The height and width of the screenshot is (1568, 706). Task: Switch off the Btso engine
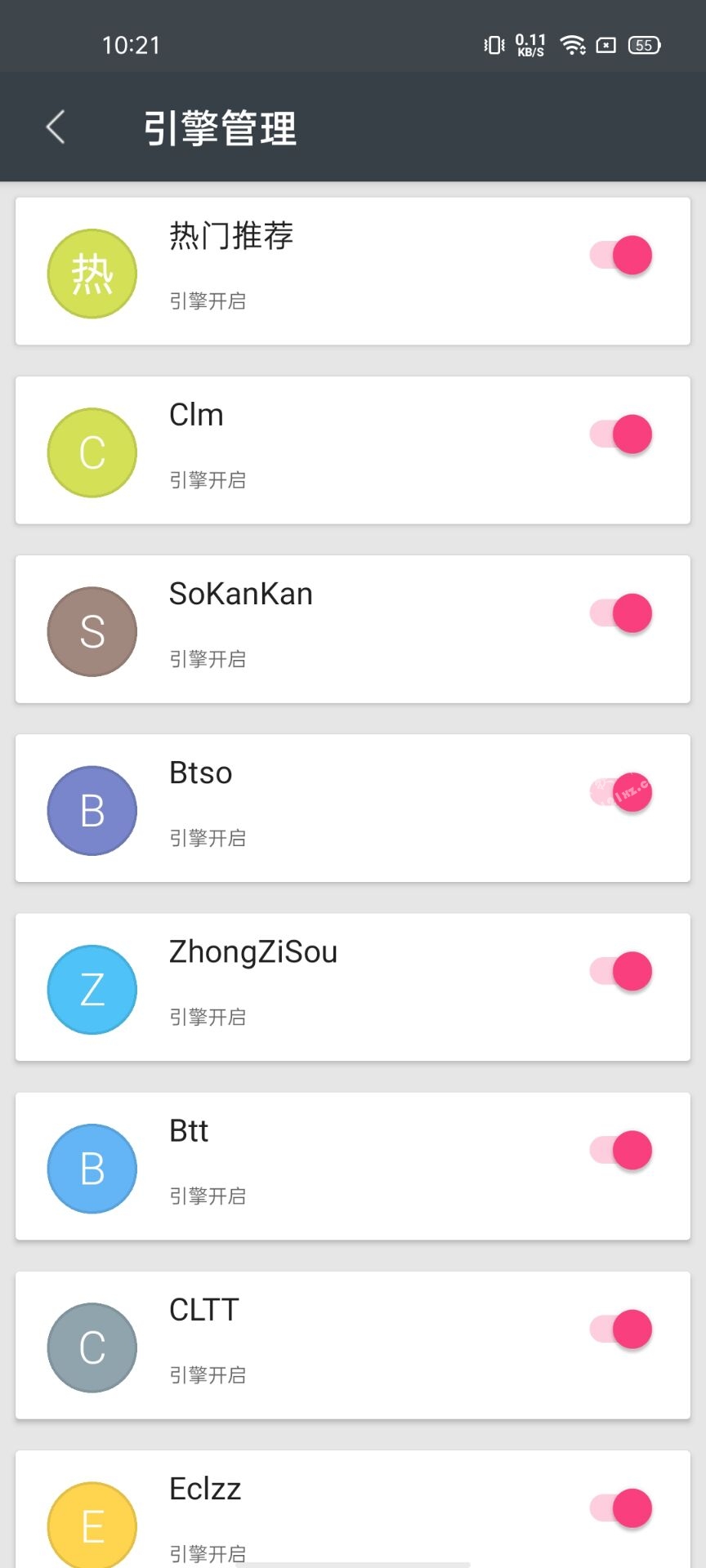(621, 792)
